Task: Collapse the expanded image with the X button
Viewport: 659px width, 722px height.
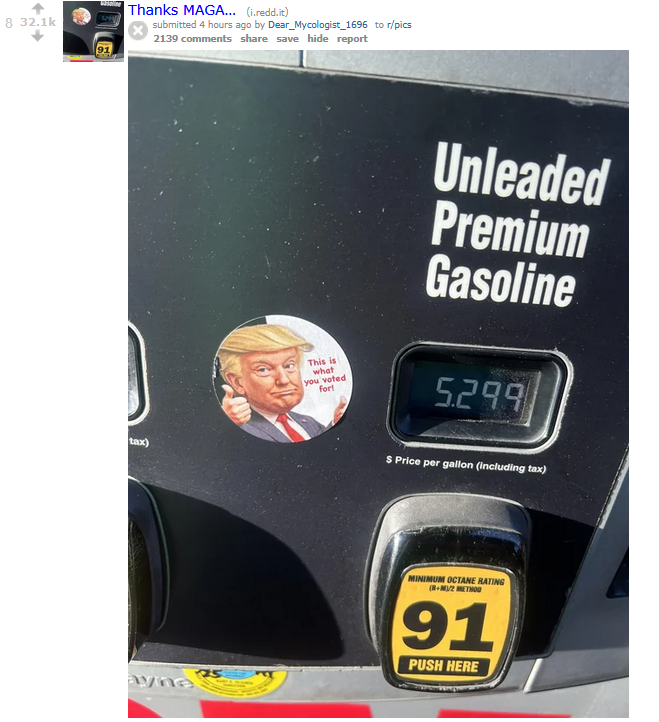Action: tap(138, 31)
